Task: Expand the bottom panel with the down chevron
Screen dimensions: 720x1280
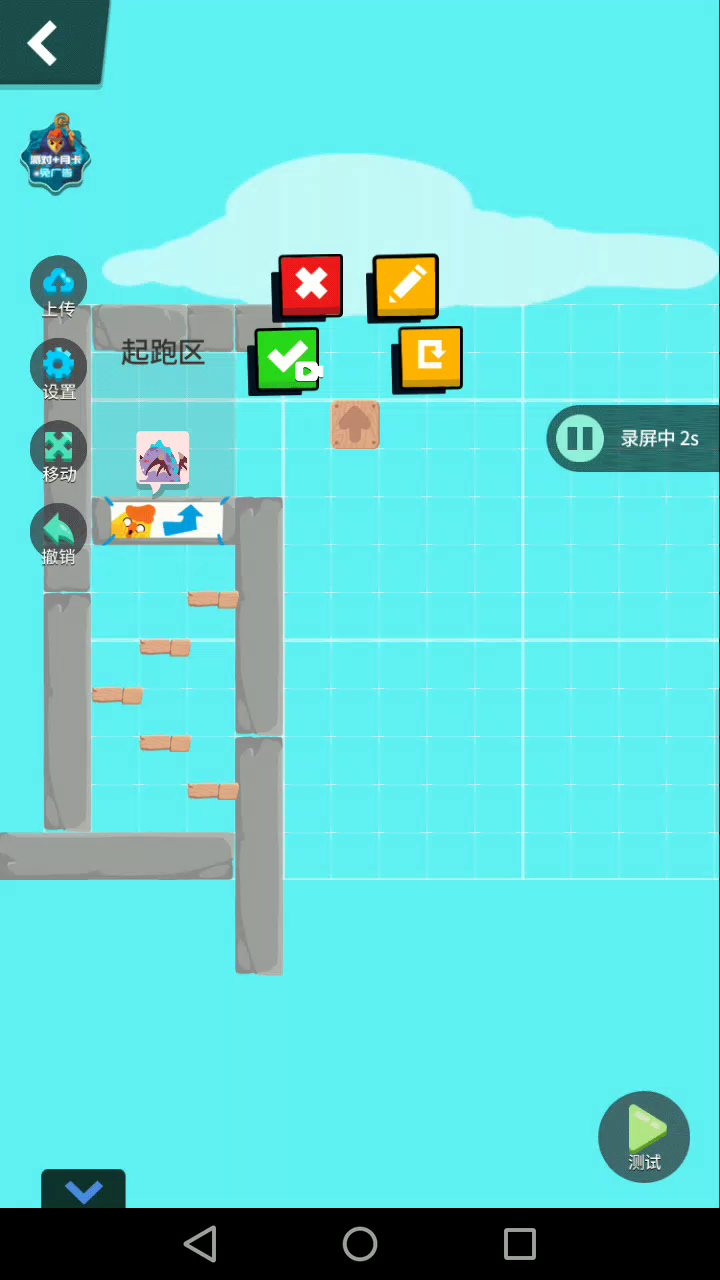Action: pyautogui.click(x=83, y=1190)
